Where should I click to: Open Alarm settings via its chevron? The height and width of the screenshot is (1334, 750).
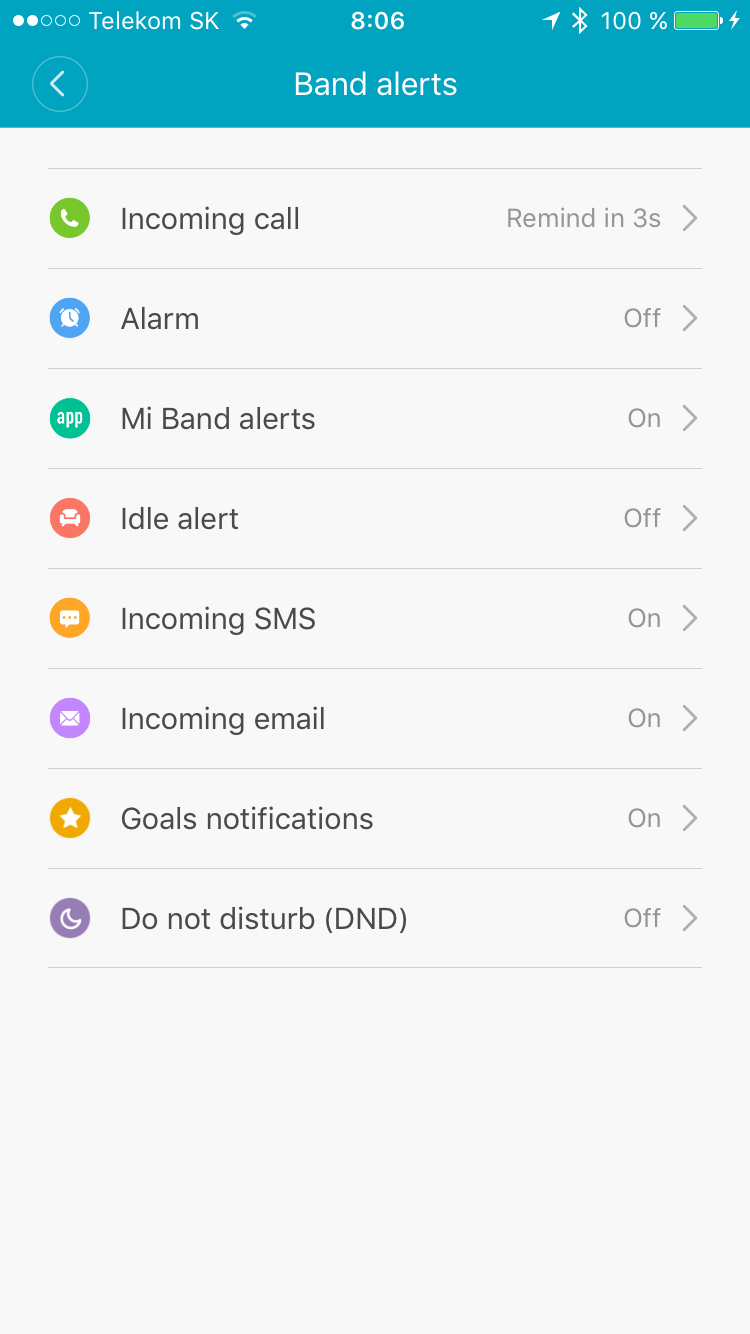tap(690, 317)
